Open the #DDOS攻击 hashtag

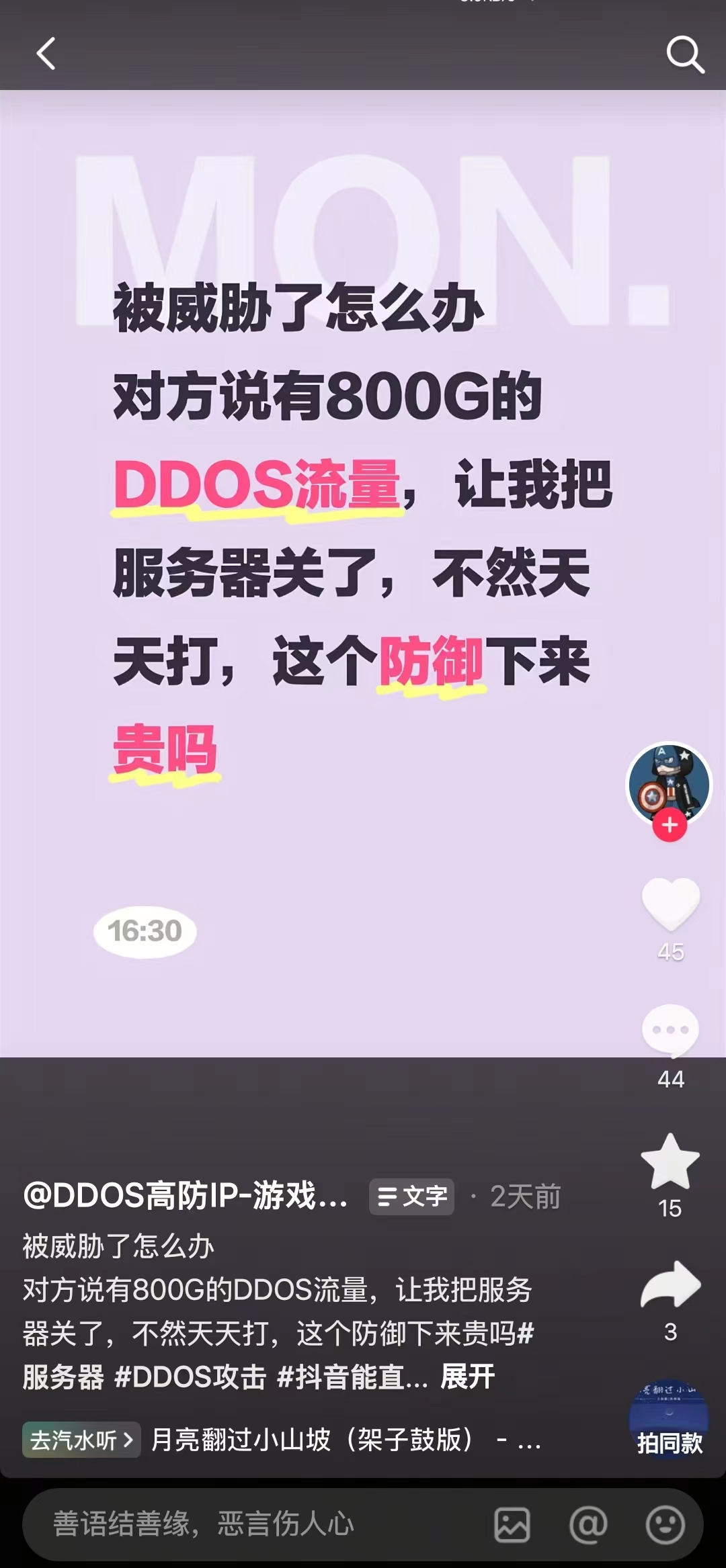190,1377
